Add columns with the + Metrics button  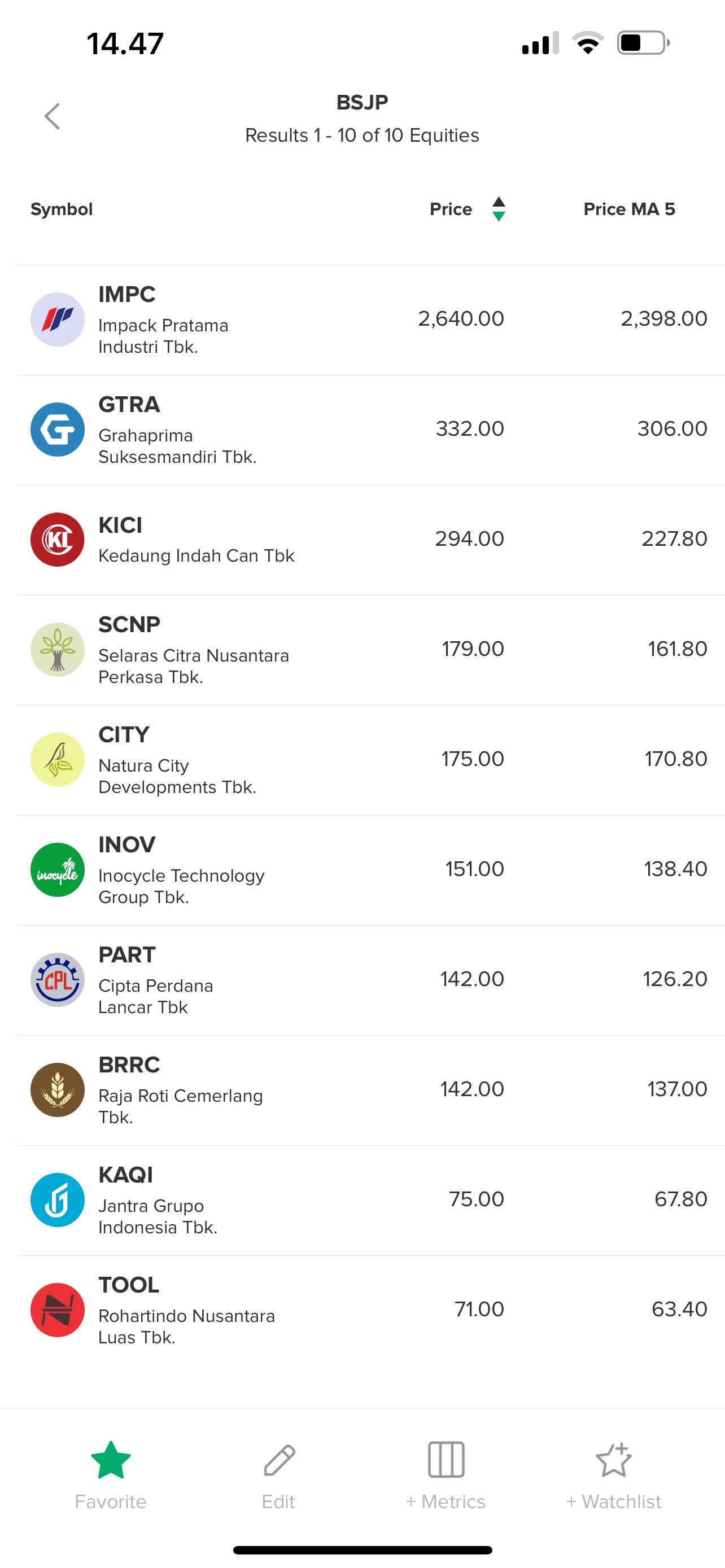pos(446,1474)
